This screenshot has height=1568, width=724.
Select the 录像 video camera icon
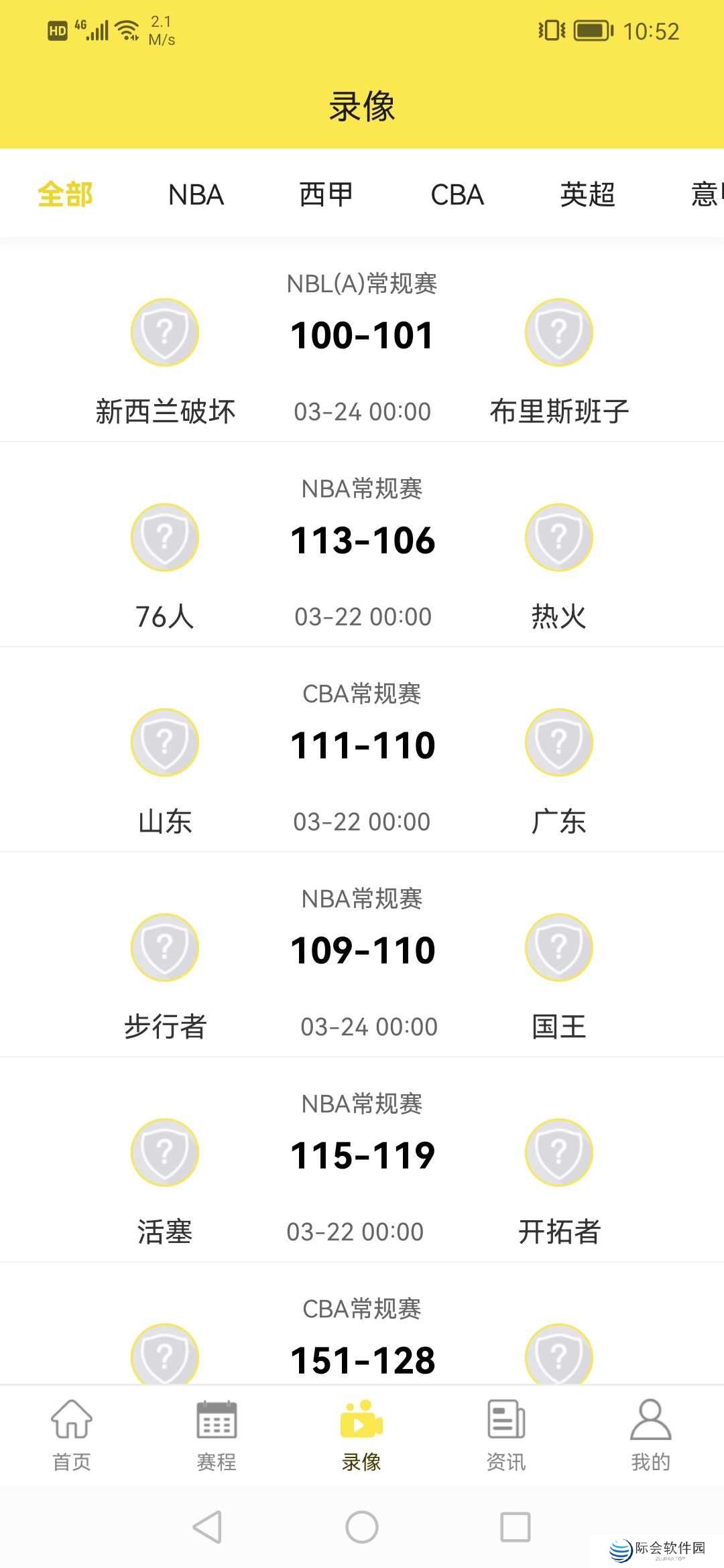coord(362,1421)
